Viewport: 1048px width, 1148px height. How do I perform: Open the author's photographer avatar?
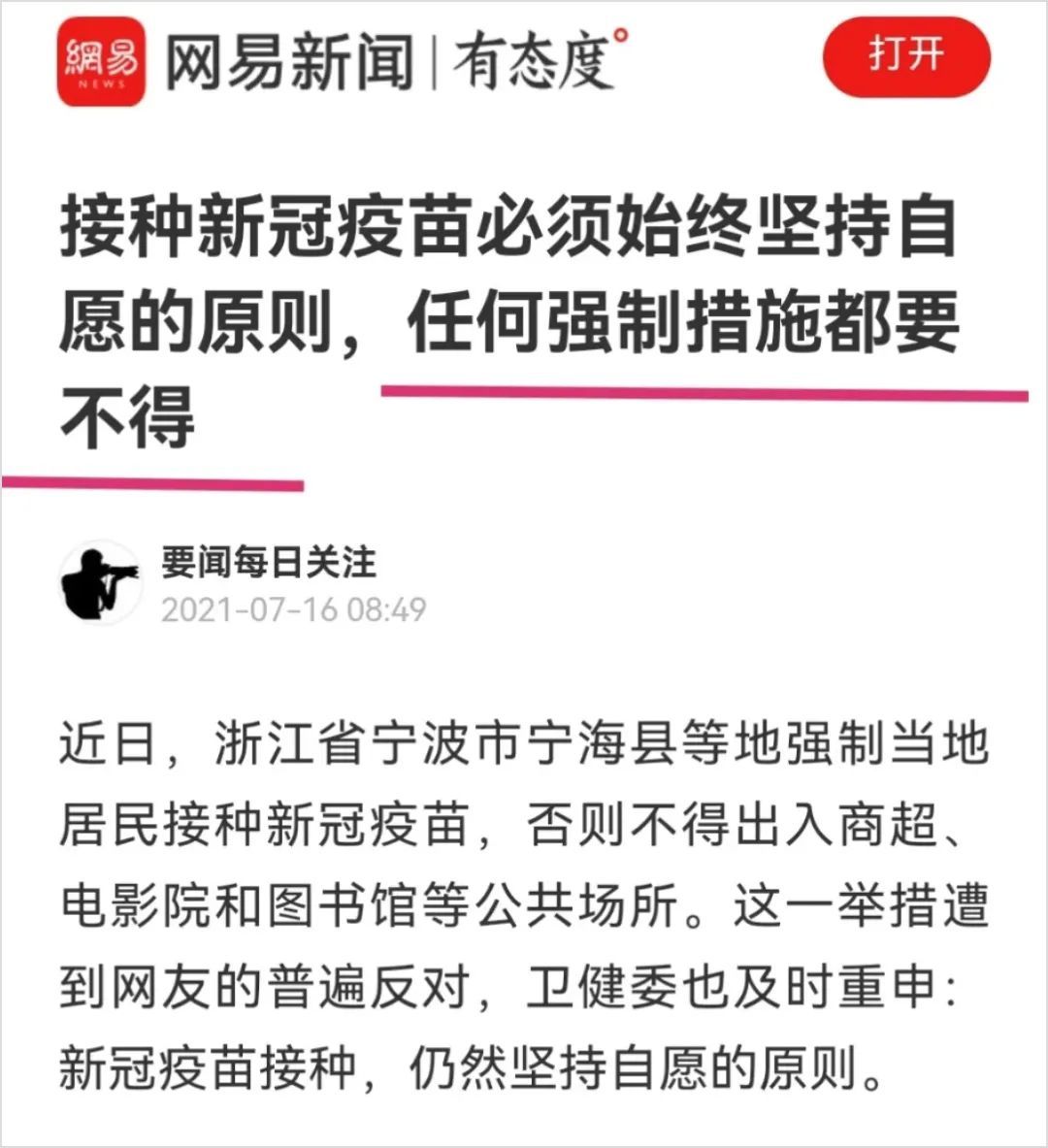[x=100, y=583]
